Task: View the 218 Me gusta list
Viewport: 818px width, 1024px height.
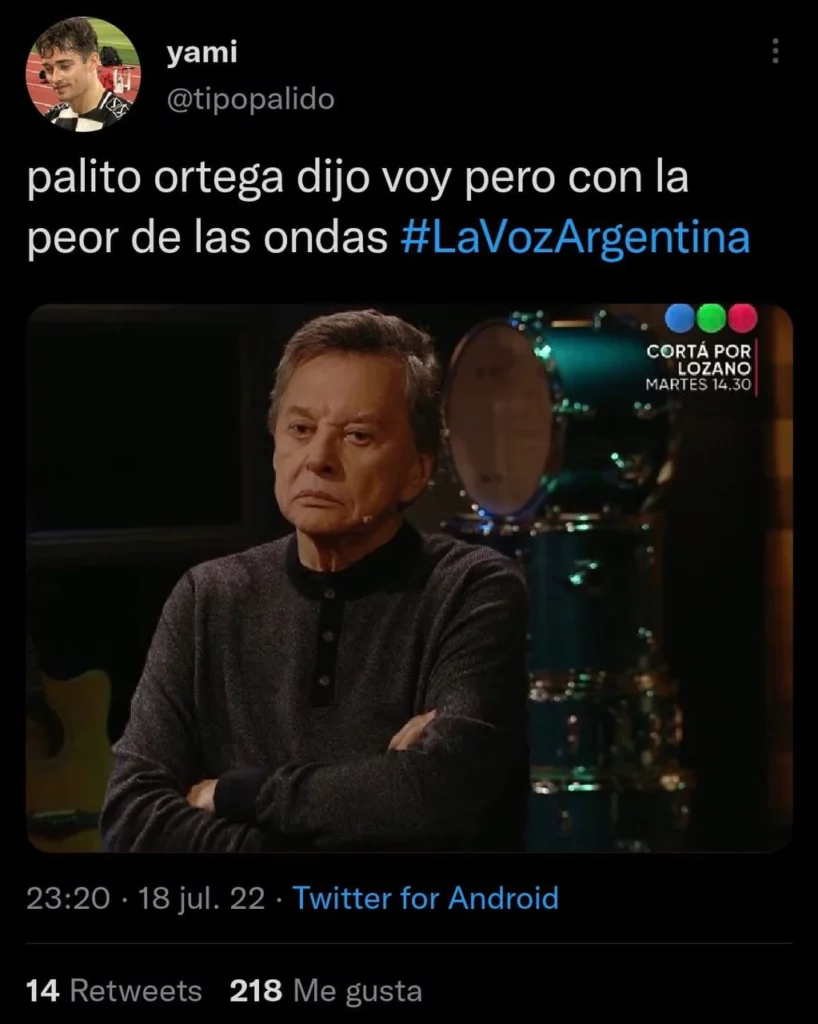Action: pyautogui.click(x=325, y=991)
